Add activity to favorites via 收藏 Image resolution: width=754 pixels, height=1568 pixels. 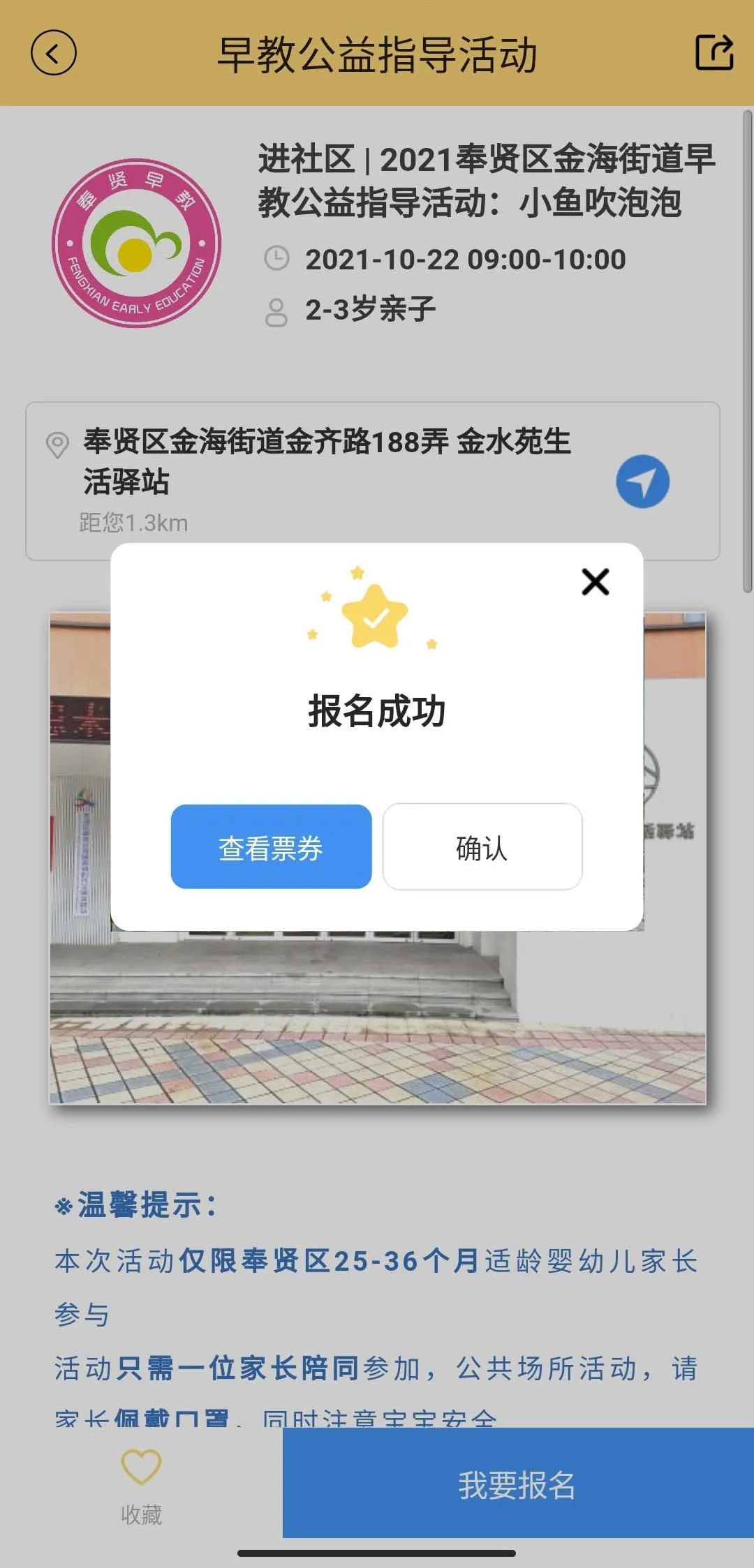click(x=141, y=1482)
